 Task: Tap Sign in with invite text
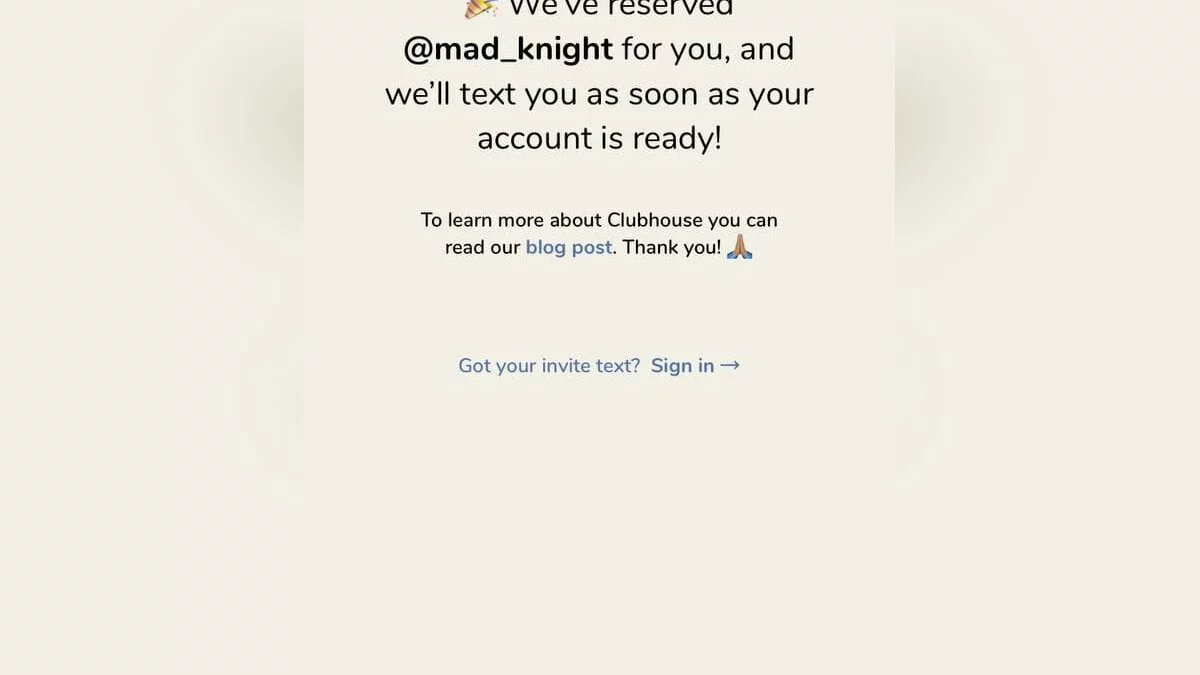pyautogui.click(x=694, y=366)
